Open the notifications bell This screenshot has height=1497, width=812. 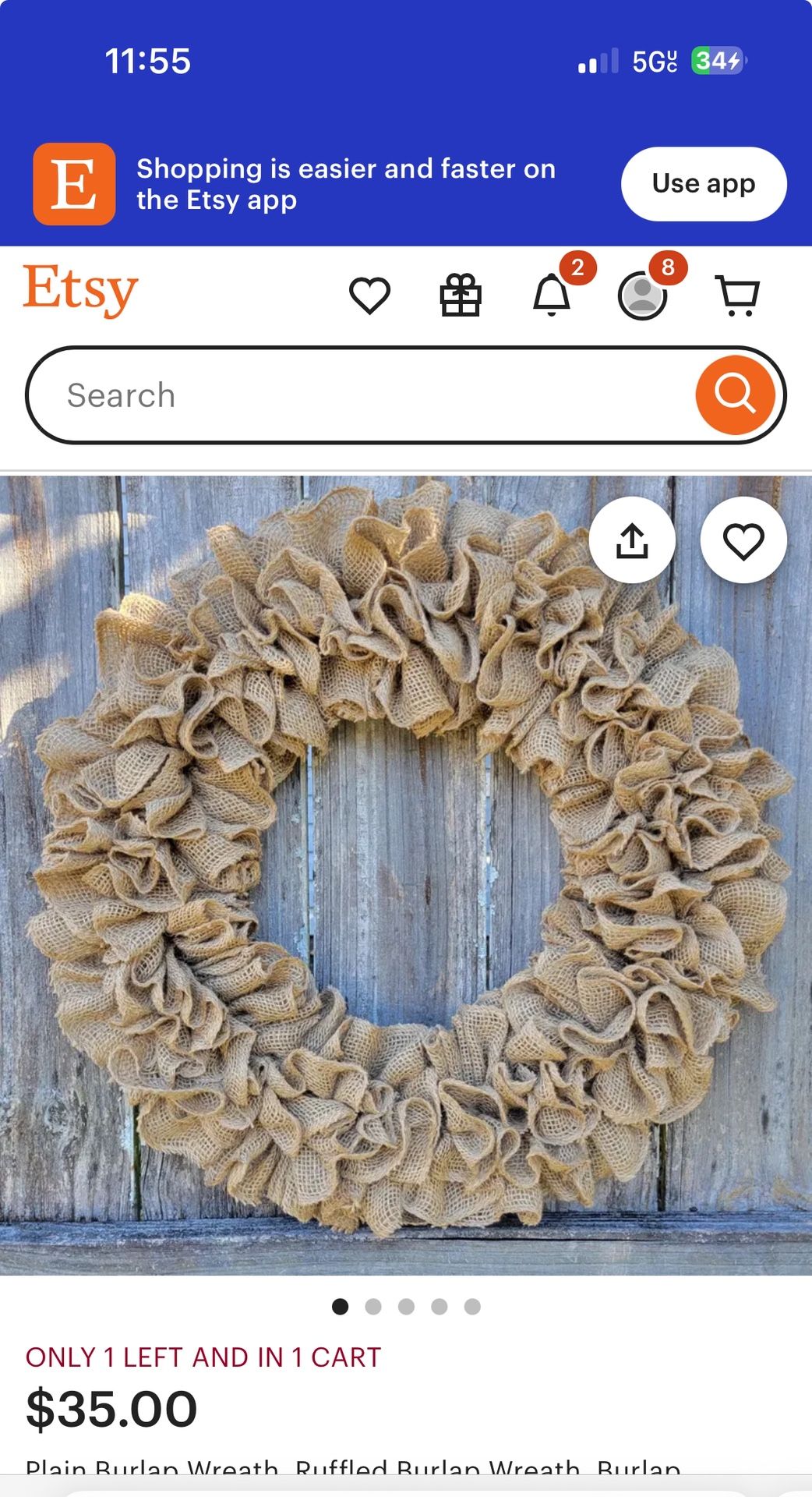coord(552,296)
